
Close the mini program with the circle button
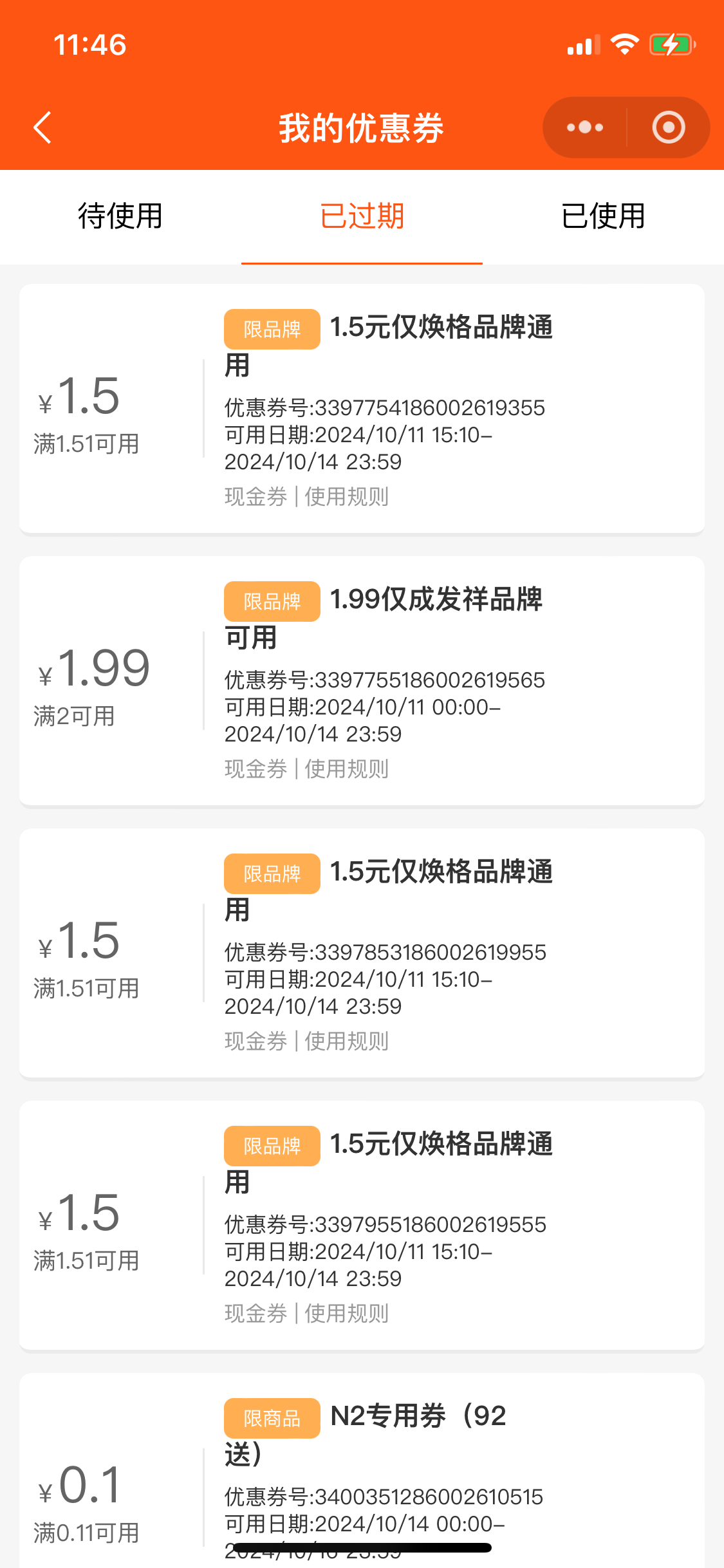coord(668,127)
